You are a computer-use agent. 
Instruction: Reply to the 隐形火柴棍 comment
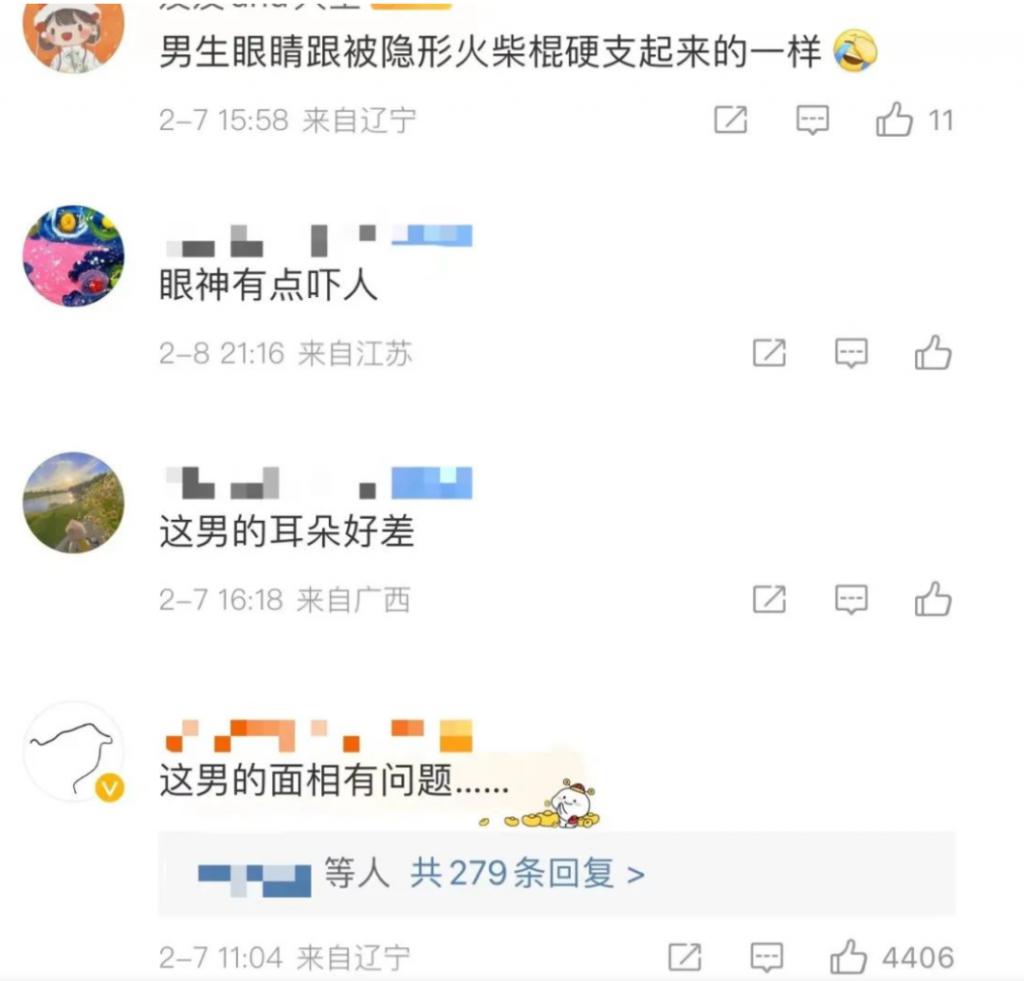812,121
